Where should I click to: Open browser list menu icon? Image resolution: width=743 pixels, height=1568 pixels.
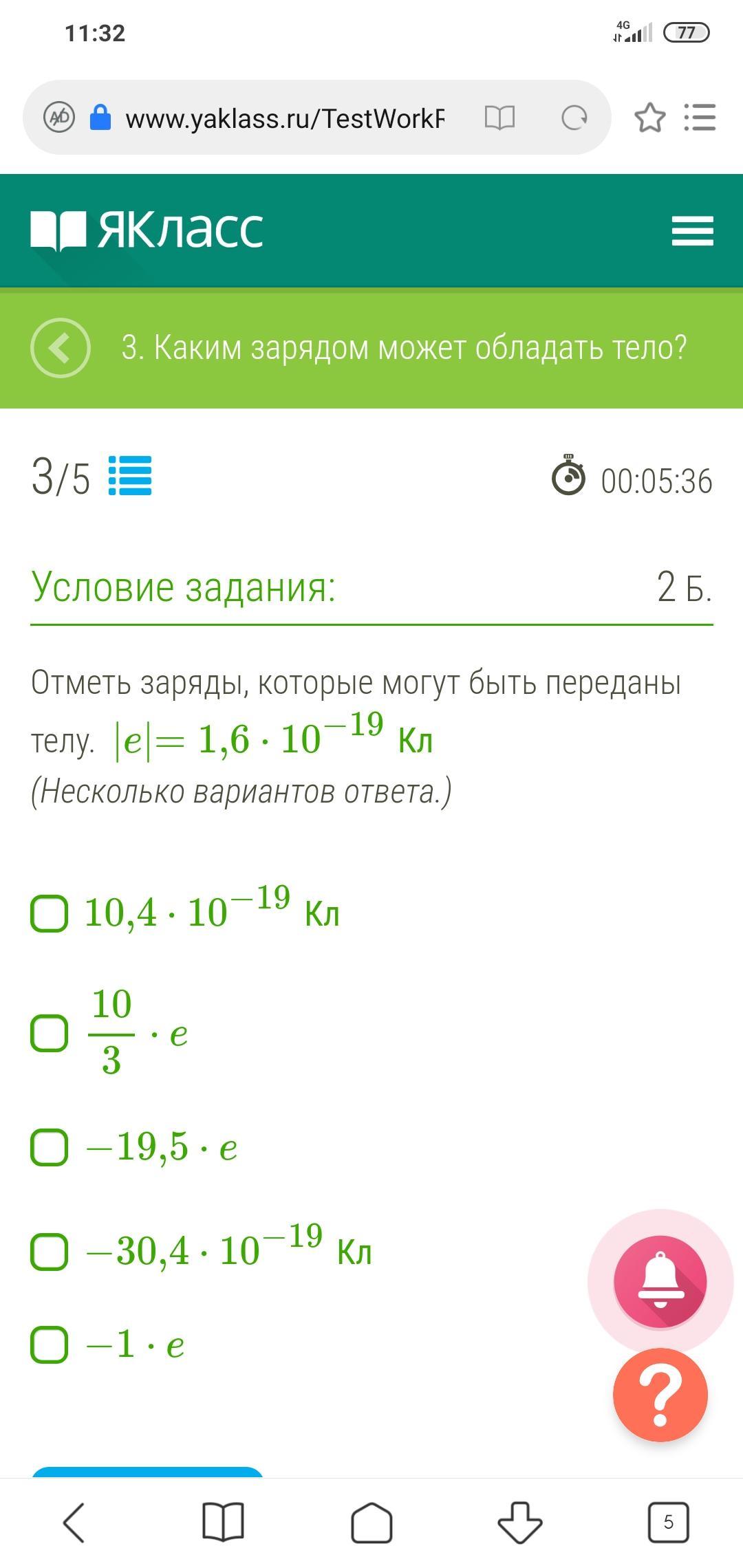coord(700,118)
